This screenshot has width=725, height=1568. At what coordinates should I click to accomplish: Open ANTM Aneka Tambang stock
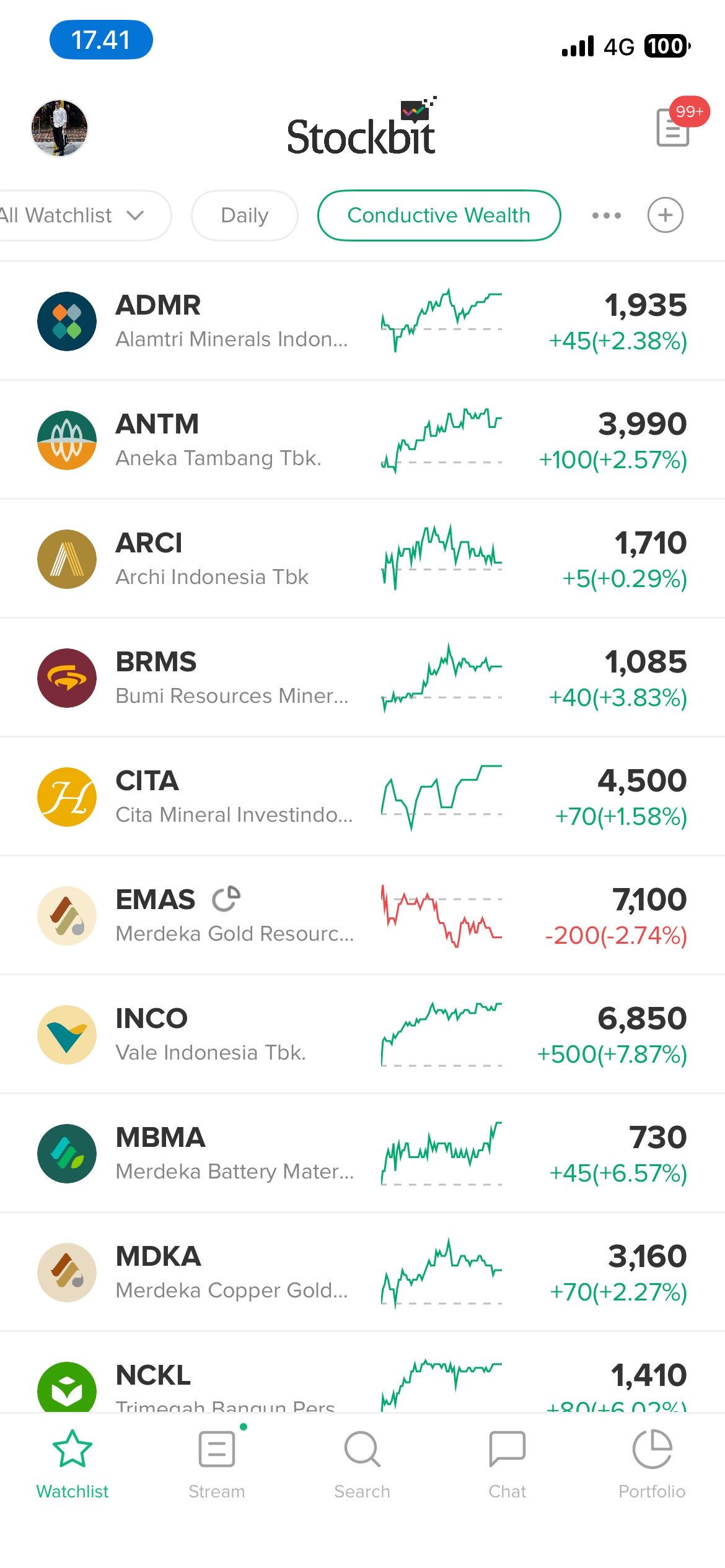point(362,440)
